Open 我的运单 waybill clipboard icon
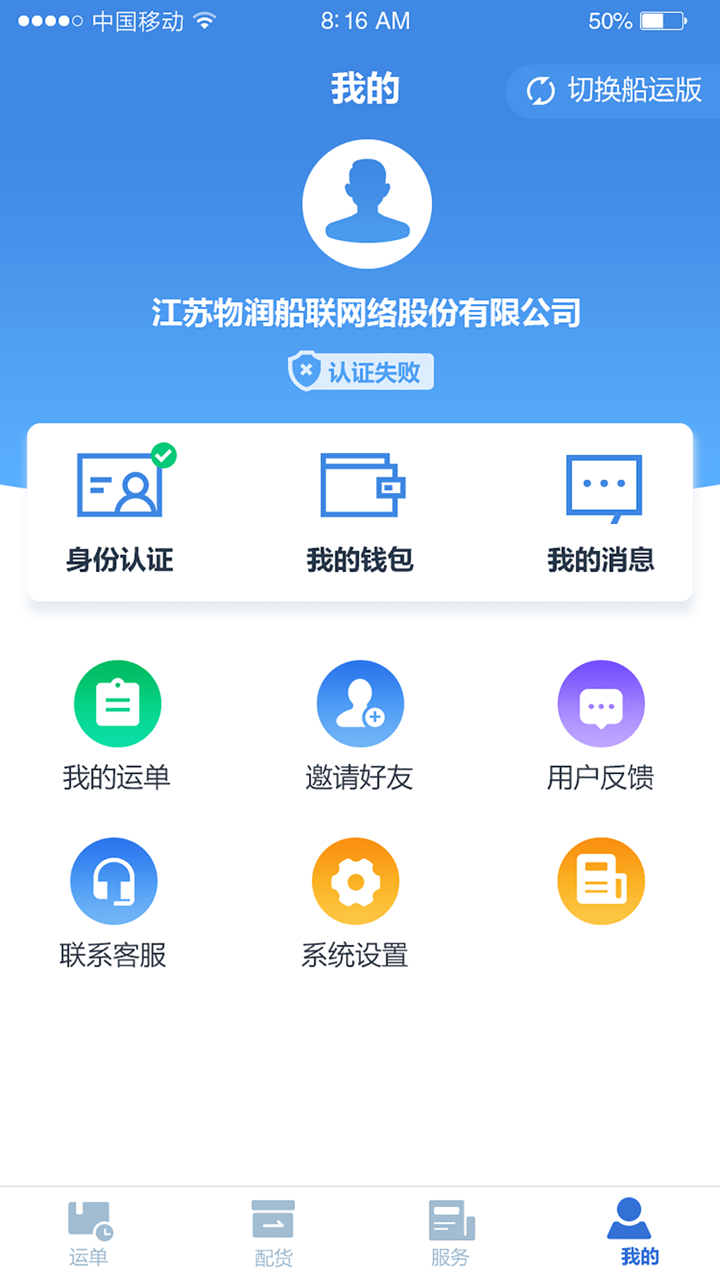The image size is (720, 1280). tap(117, 703)
